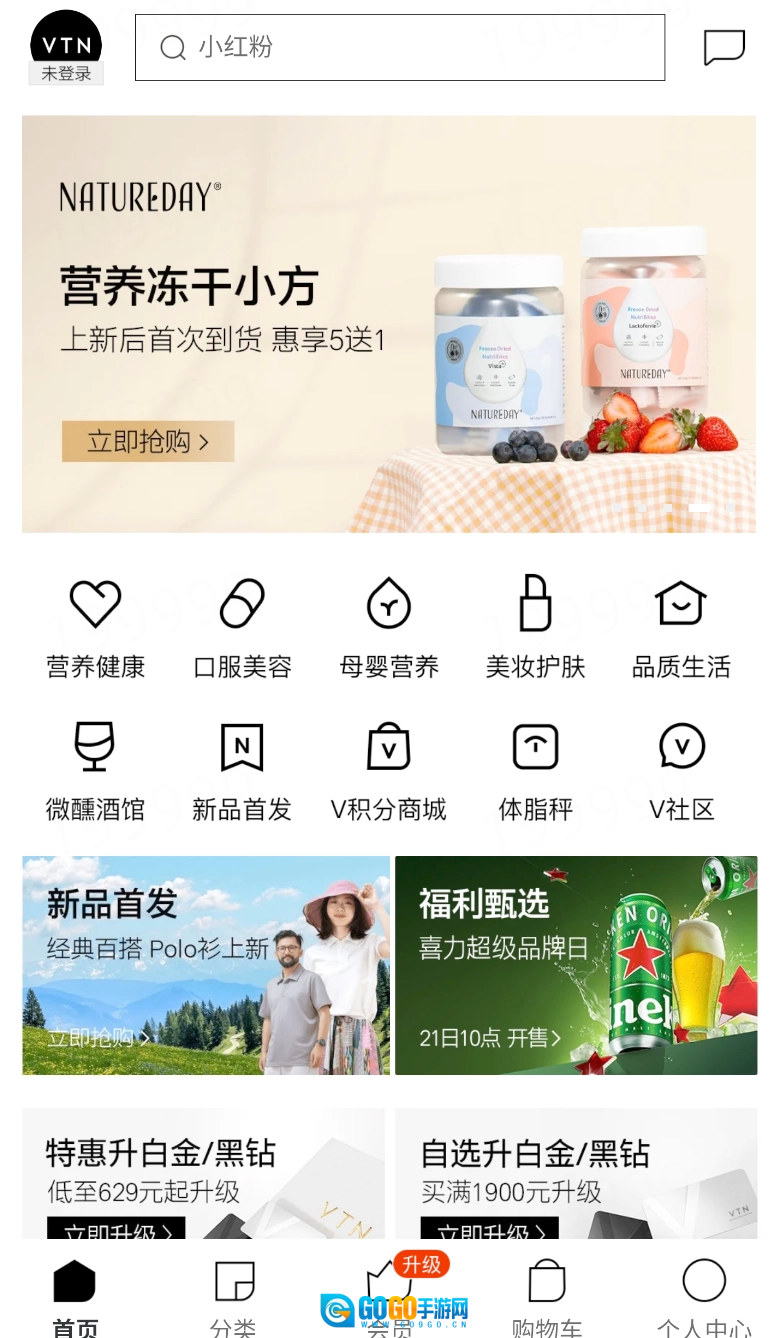Open the 体脂秤 body fat scale icon

pyautogui.click(x=535, y=770)
